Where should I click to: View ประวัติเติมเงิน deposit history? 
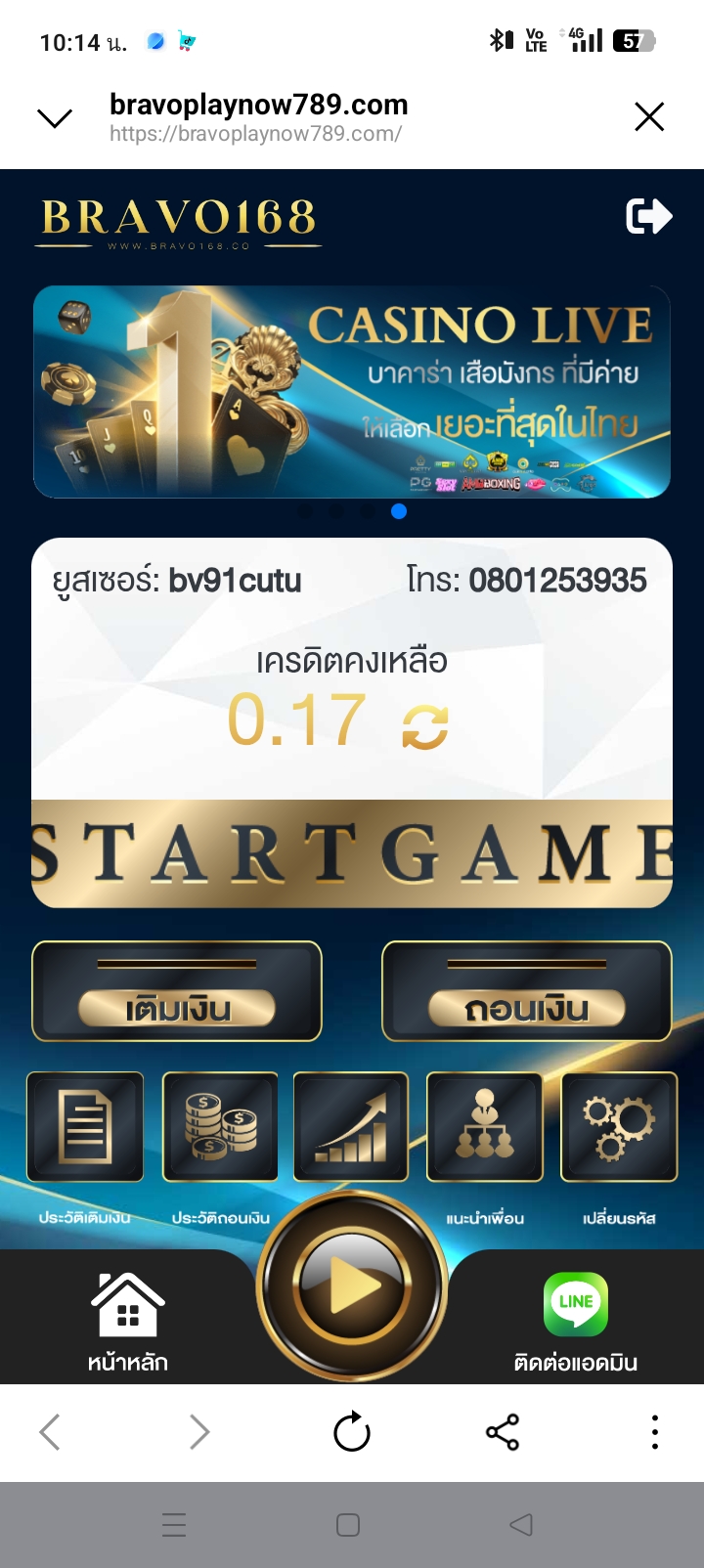85,1127
